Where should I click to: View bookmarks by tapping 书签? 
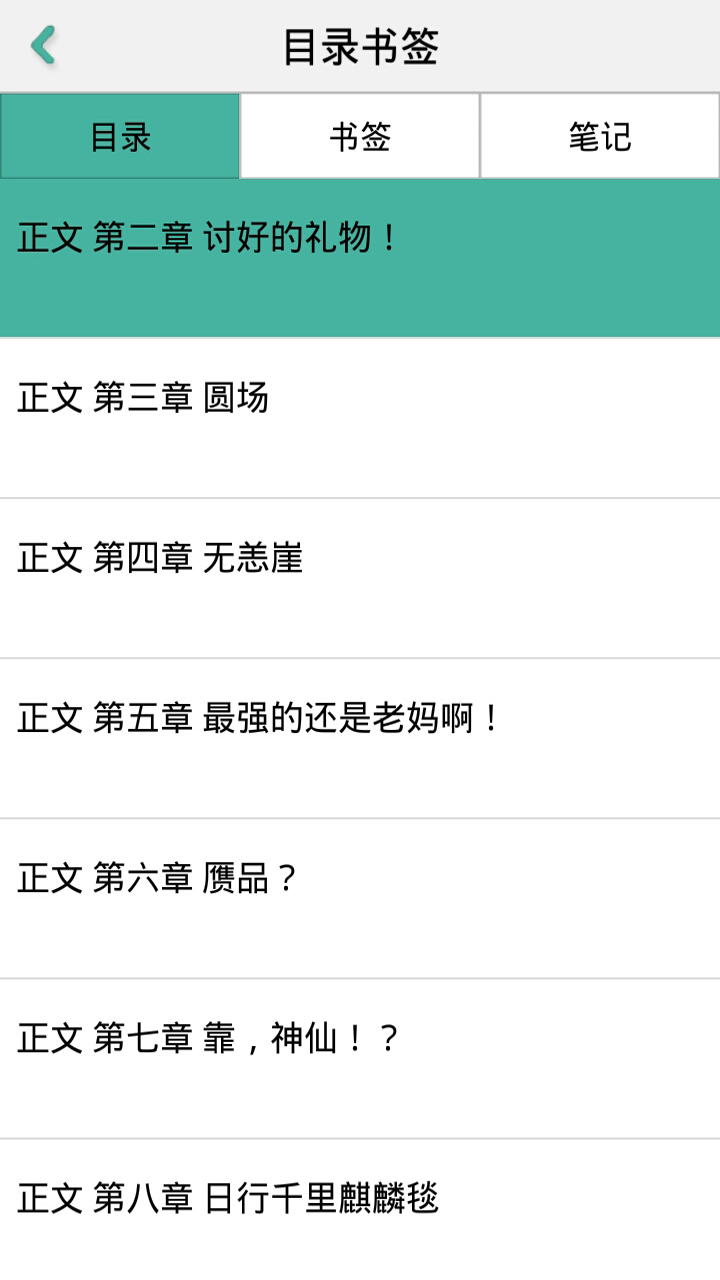click(x=359, y=135)
